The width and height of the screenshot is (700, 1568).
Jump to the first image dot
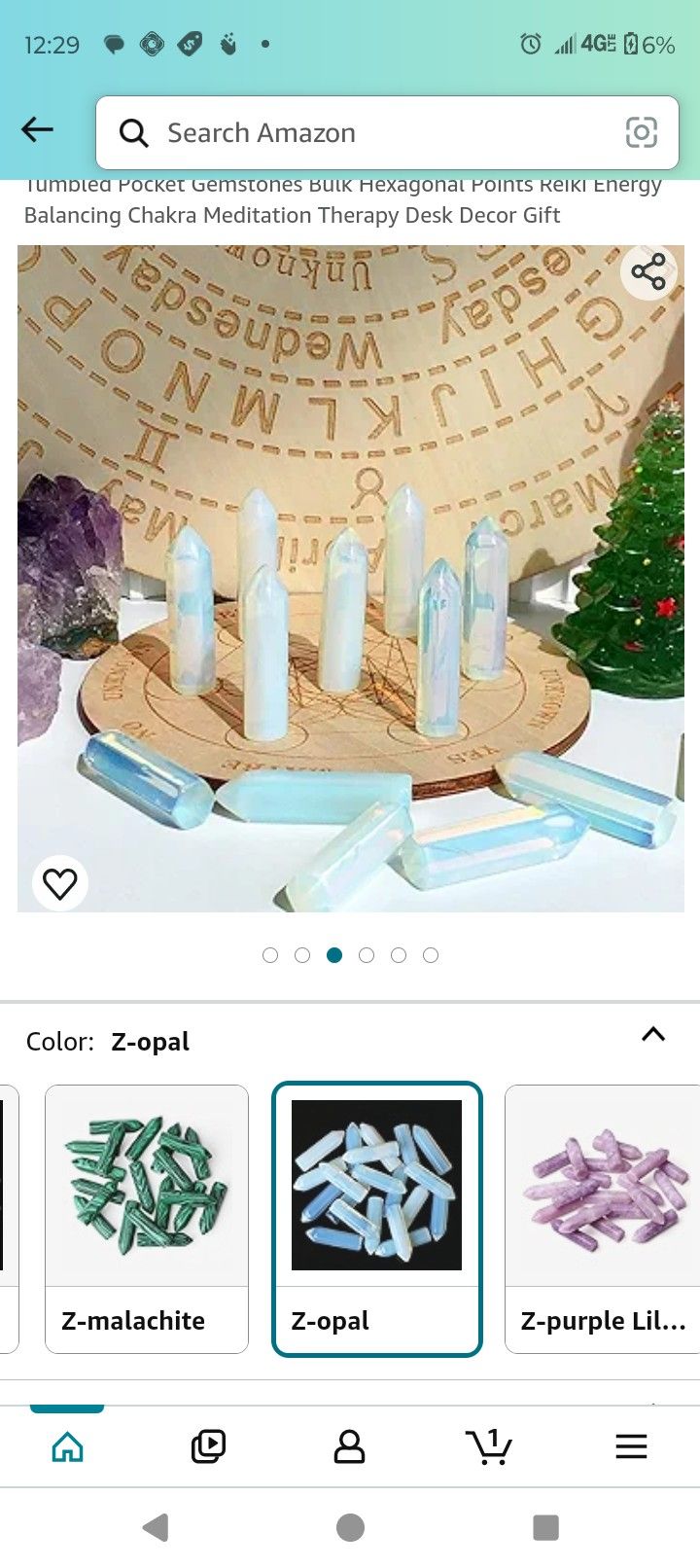tap(270, 955)
